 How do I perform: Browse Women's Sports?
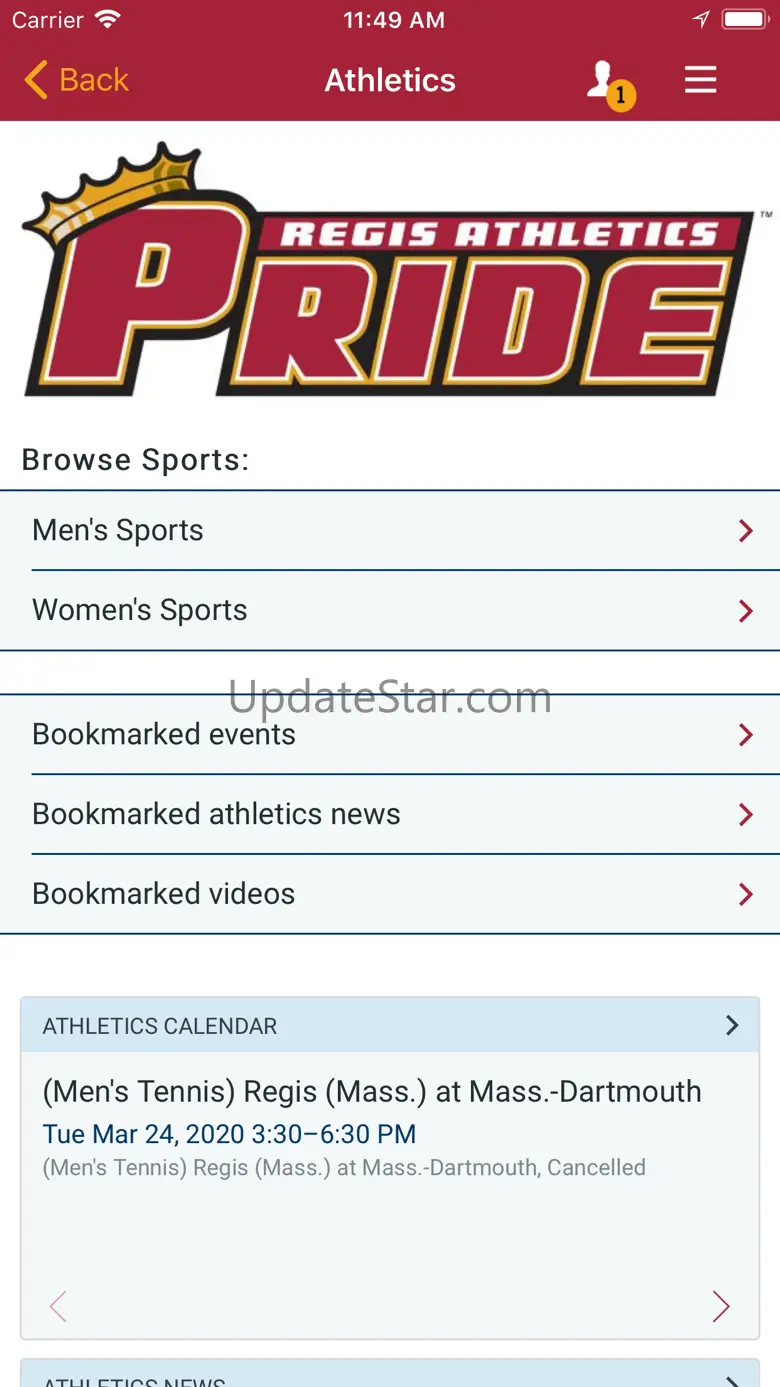[x=390, y=610]
